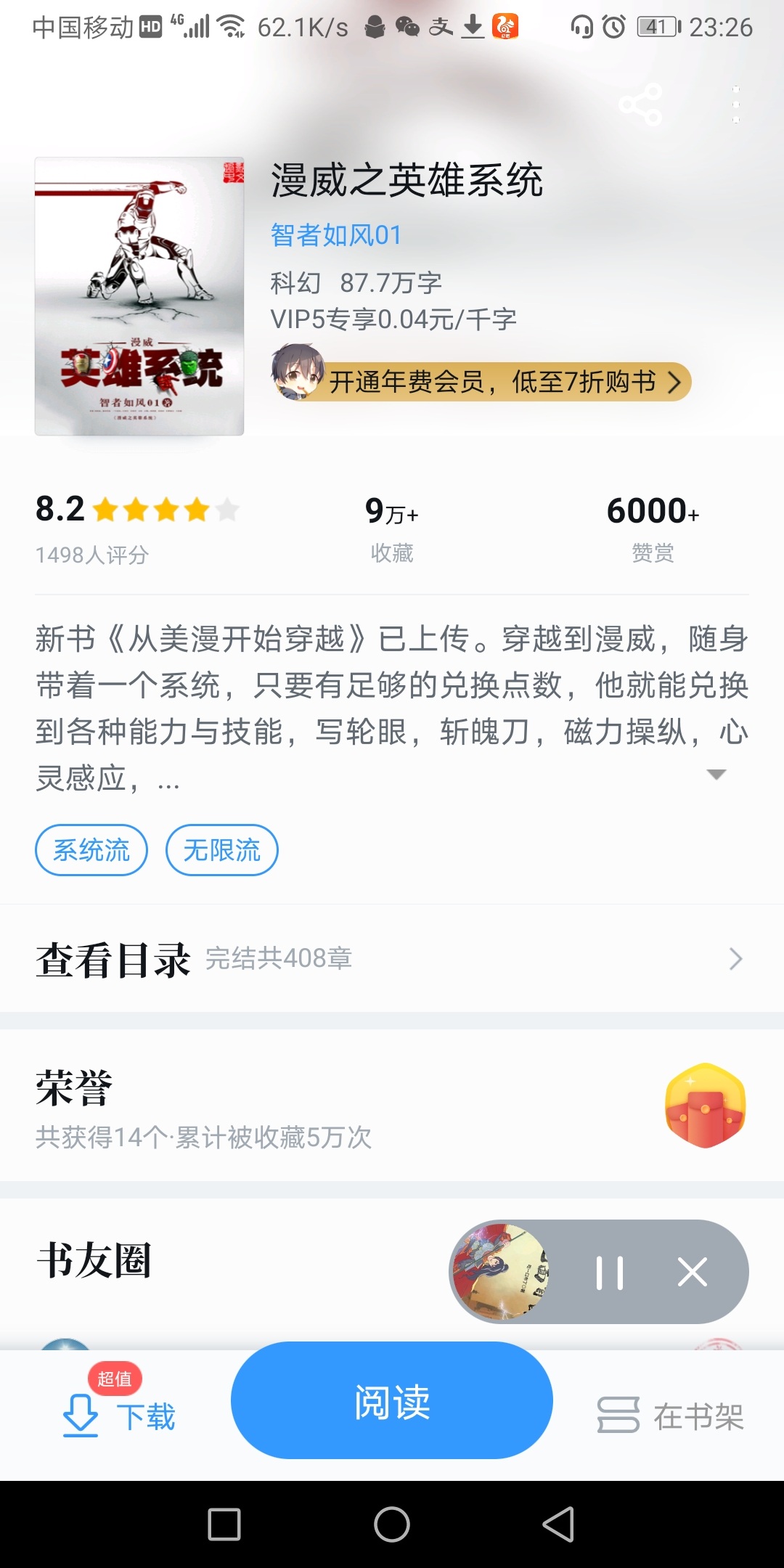Image resolution: width=784 pixels, height=1568 pixels.
Task: Tap 下载 to download the book
Action: [119, 1416]
